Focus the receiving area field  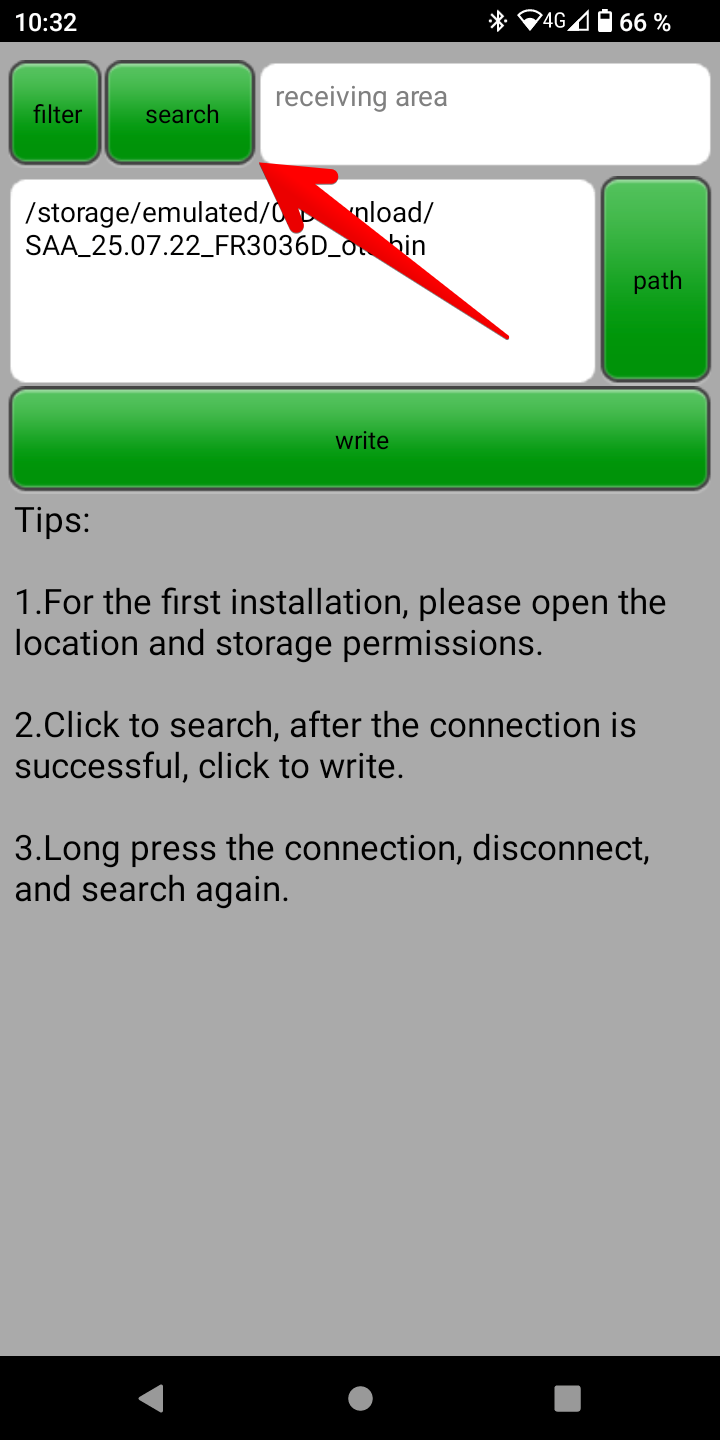point(485,114)
